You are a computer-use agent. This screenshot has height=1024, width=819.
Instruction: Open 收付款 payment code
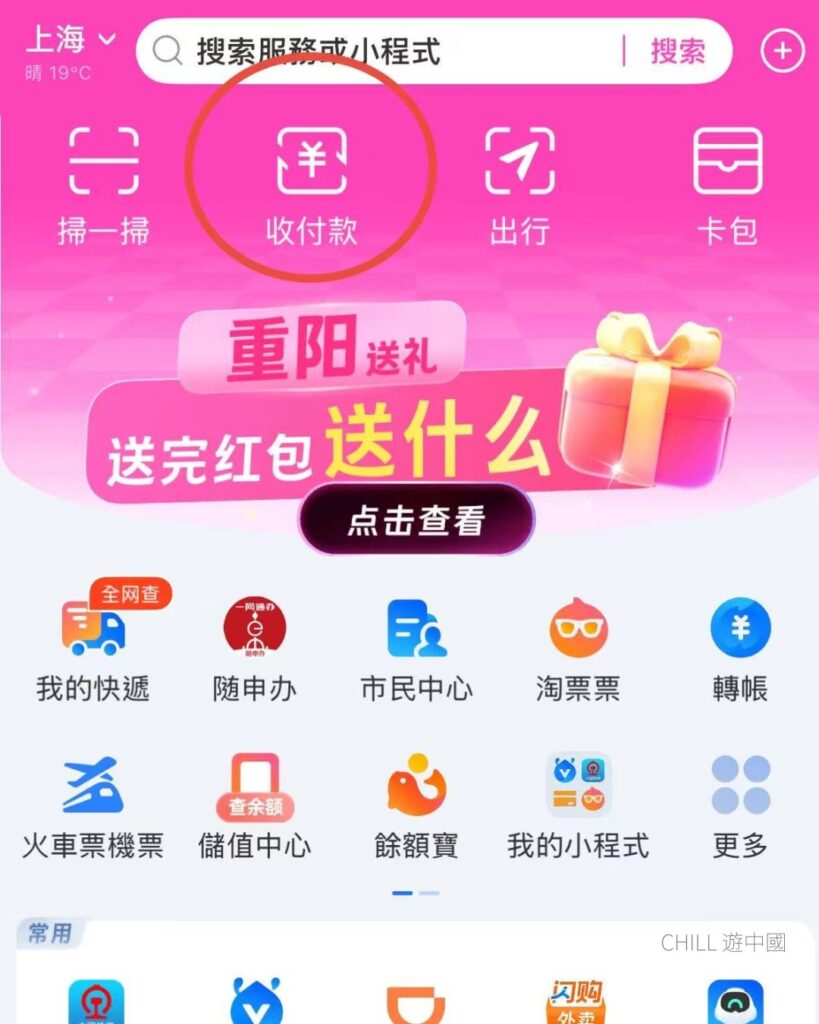point(311,186)
